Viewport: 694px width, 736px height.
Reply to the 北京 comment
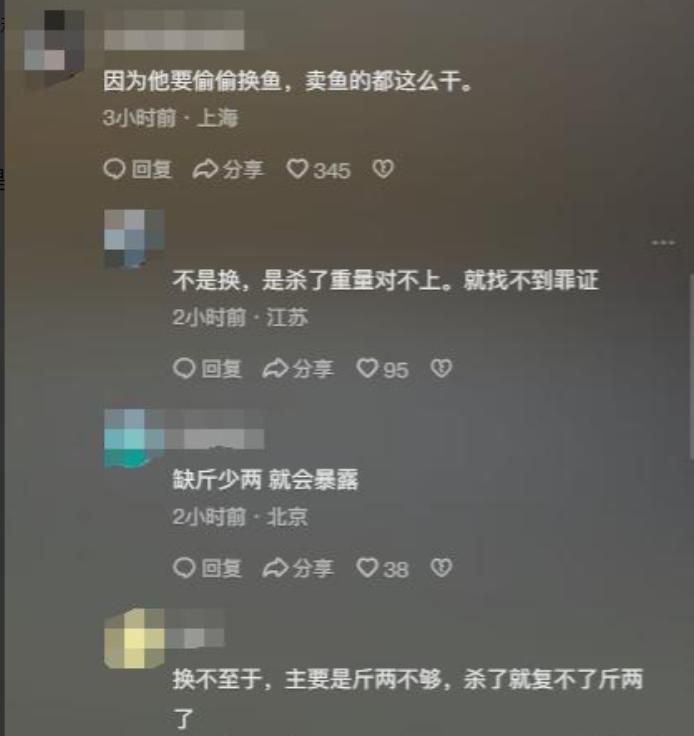(x=209, y=568)
